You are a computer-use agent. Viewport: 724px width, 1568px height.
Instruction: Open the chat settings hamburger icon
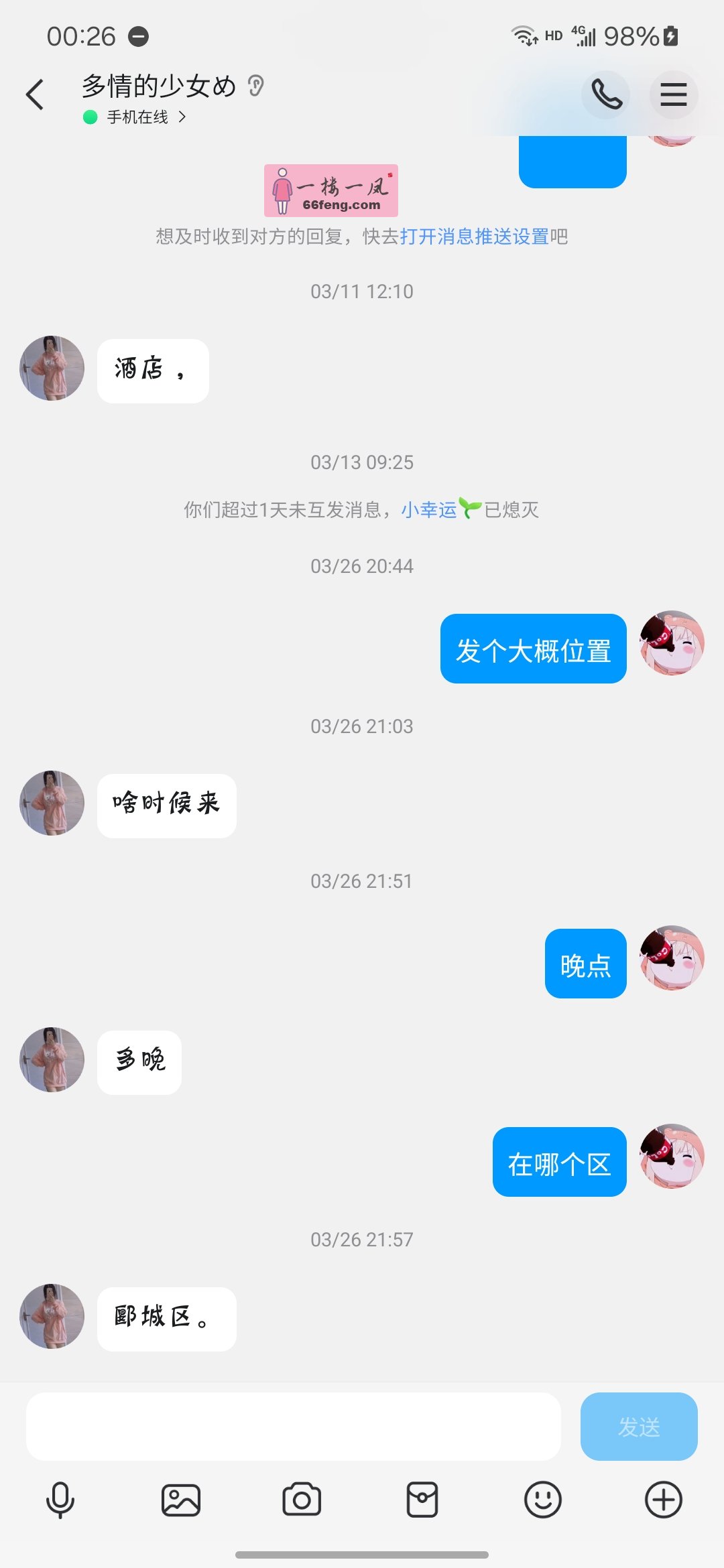point(674,95)
